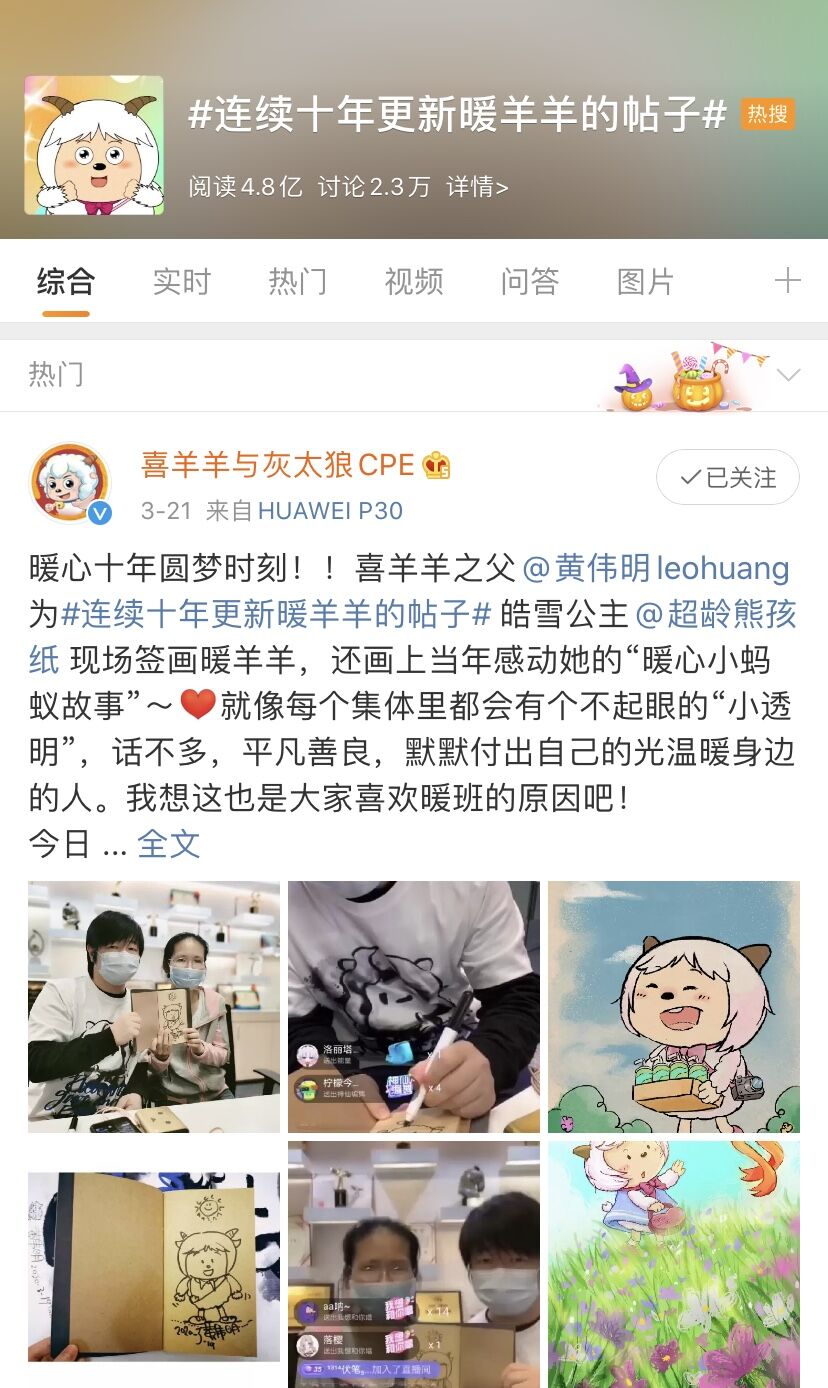This screenshot has width=828, height=1388.
Task: Open @超龄熊孩纸 mention link
Action: tap(716, 614)
